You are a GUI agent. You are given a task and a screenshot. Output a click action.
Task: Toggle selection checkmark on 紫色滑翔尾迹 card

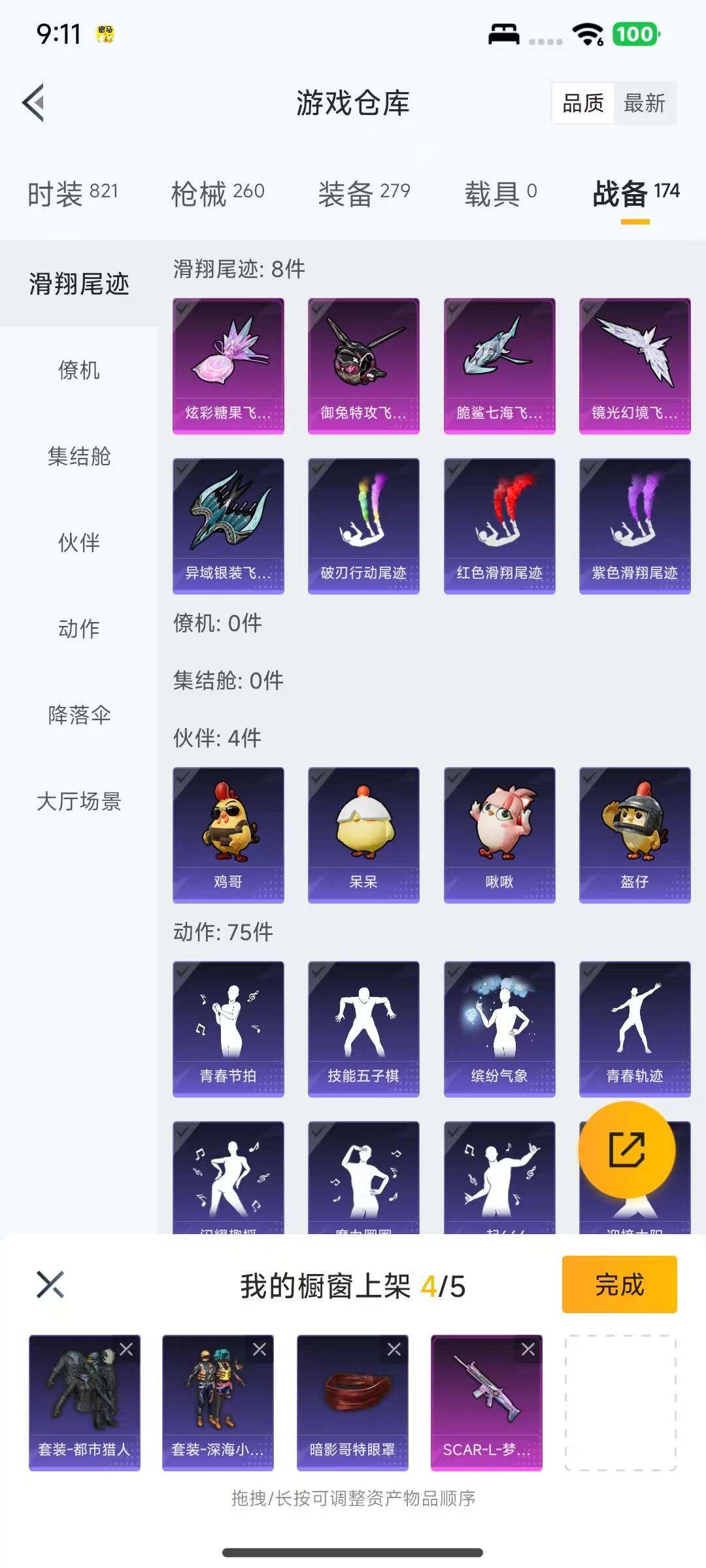point(587,469)
